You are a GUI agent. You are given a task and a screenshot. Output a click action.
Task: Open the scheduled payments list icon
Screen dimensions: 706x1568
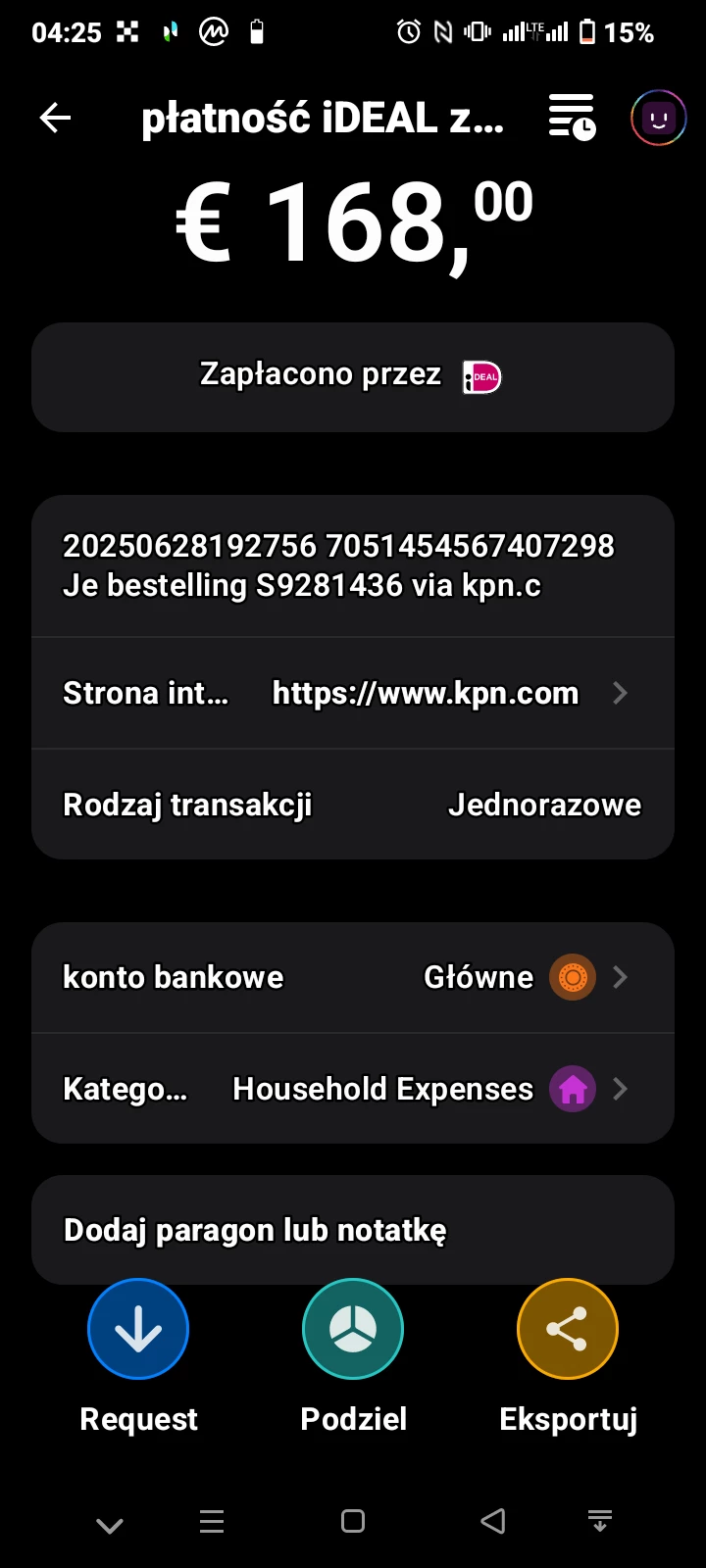click(x=572, y=118)
